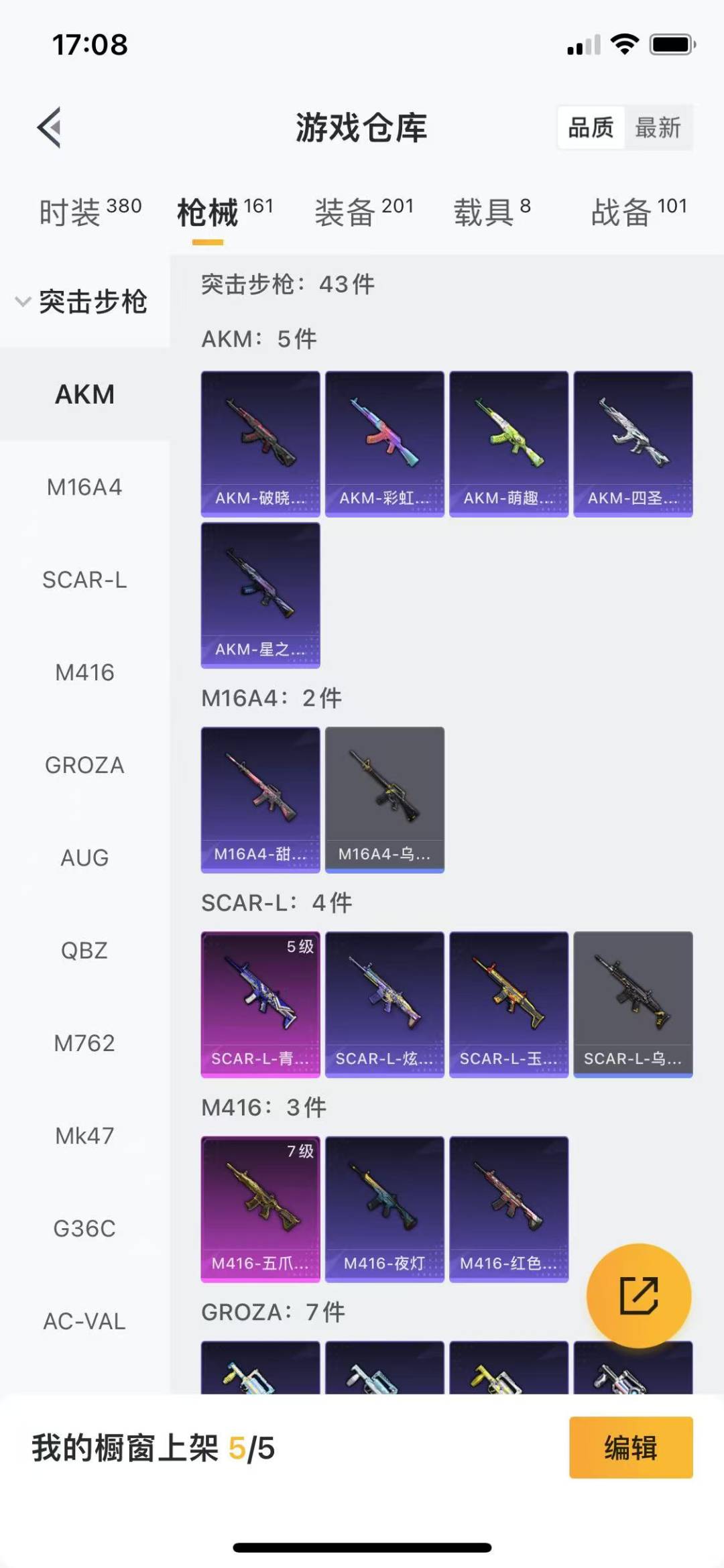
Task: View the M16A4-甜 skin item
Action: tap(260, 799)
